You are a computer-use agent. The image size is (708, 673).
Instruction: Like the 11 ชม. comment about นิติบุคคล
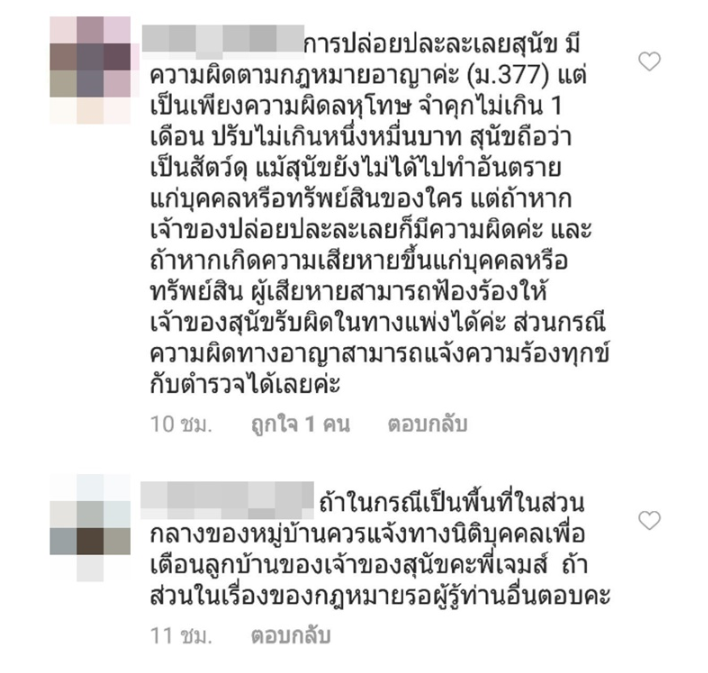649,520
